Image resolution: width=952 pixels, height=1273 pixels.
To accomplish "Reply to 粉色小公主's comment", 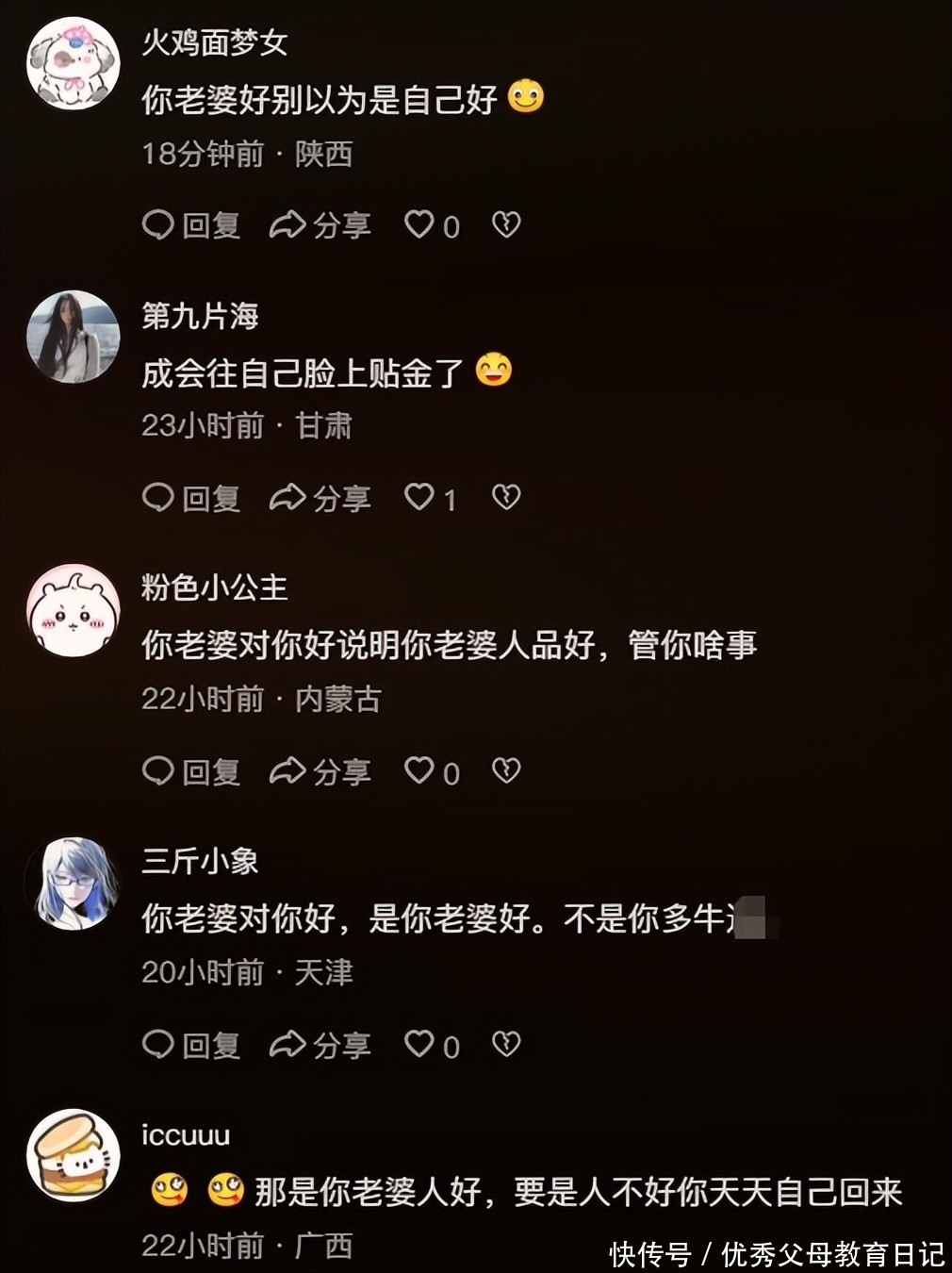I will pos(191,771).
